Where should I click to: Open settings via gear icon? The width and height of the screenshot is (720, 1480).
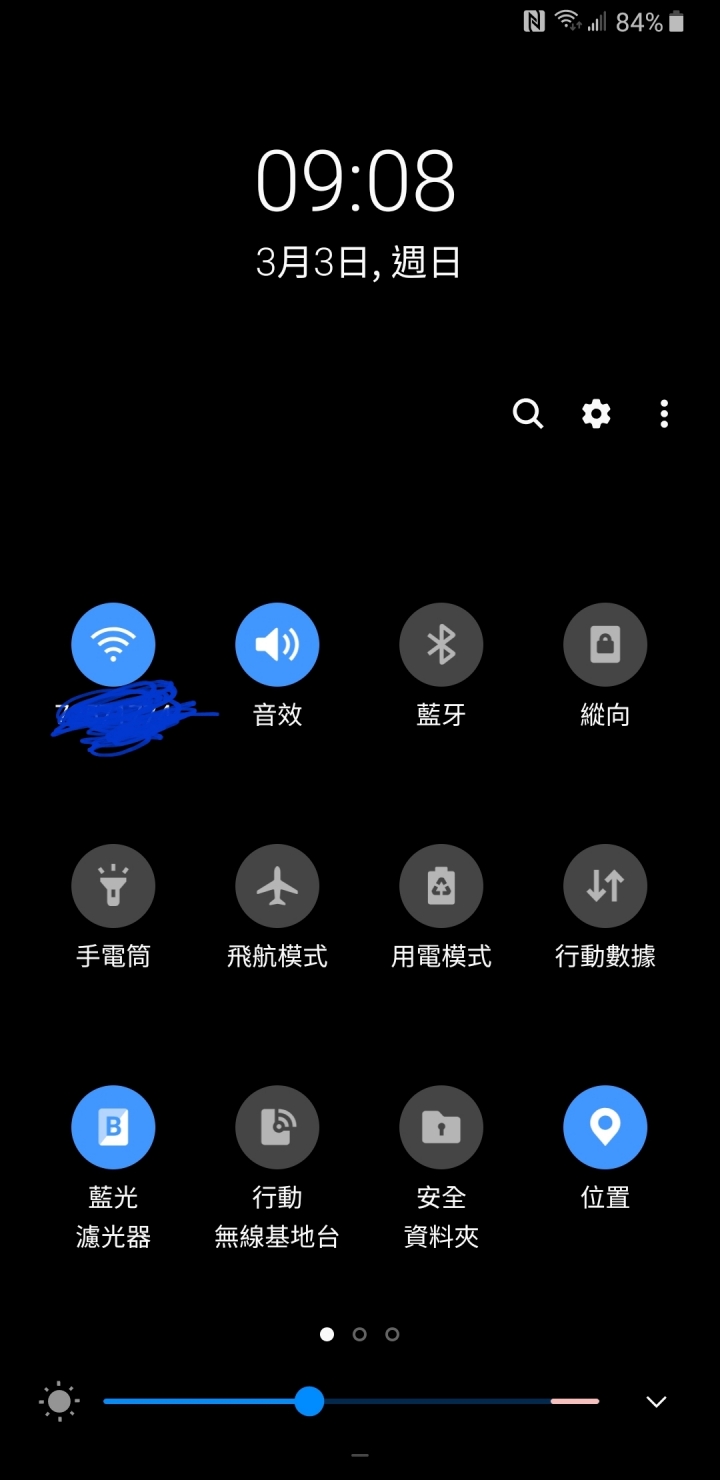tap(597, 413)
